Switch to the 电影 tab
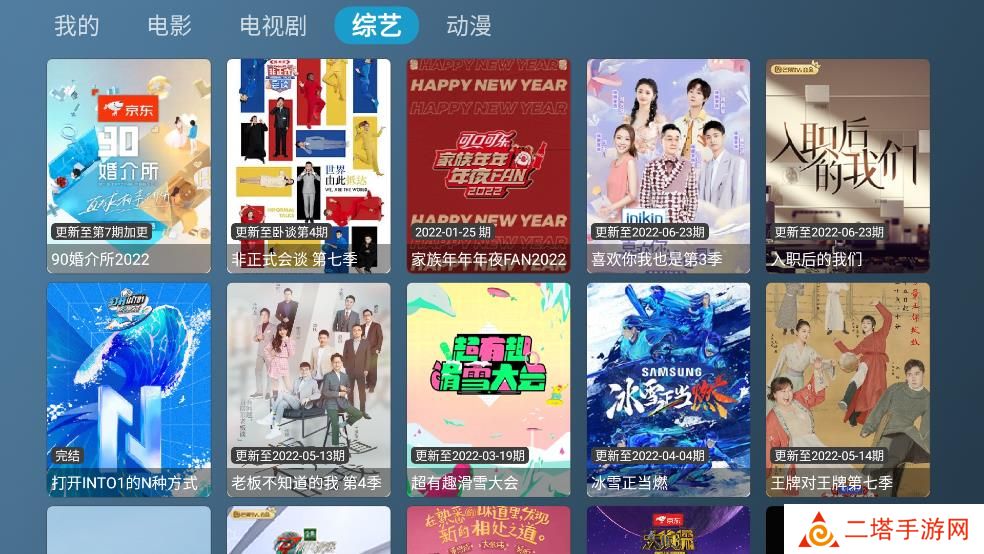Image resolution: width=984 pixels, height=554 pixels. [169, 25]
